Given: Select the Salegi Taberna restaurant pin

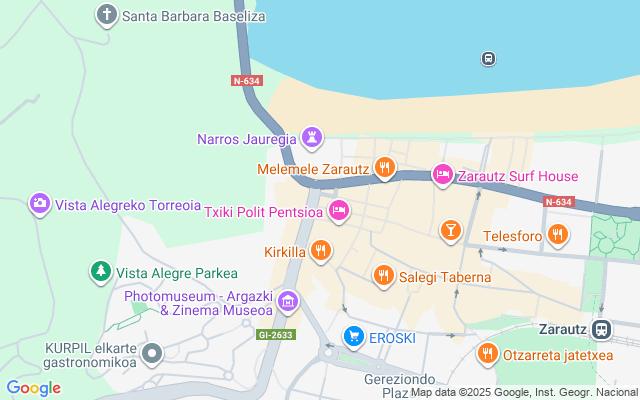Looking at the screenshot, I should (x=383, y=276).
